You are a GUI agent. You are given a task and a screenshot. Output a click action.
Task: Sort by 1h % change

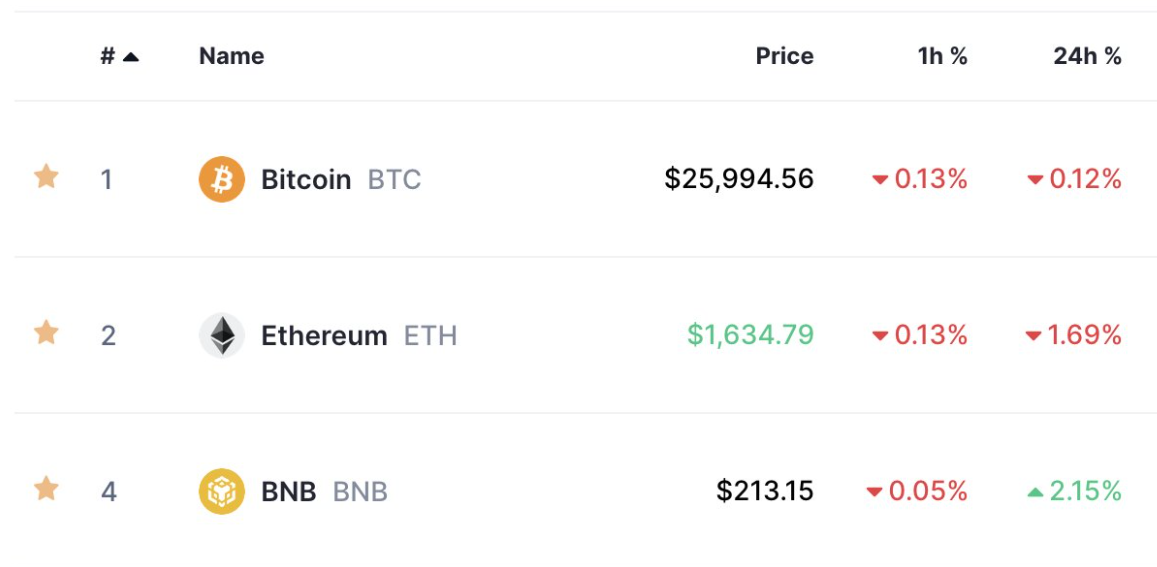point(942,57)
